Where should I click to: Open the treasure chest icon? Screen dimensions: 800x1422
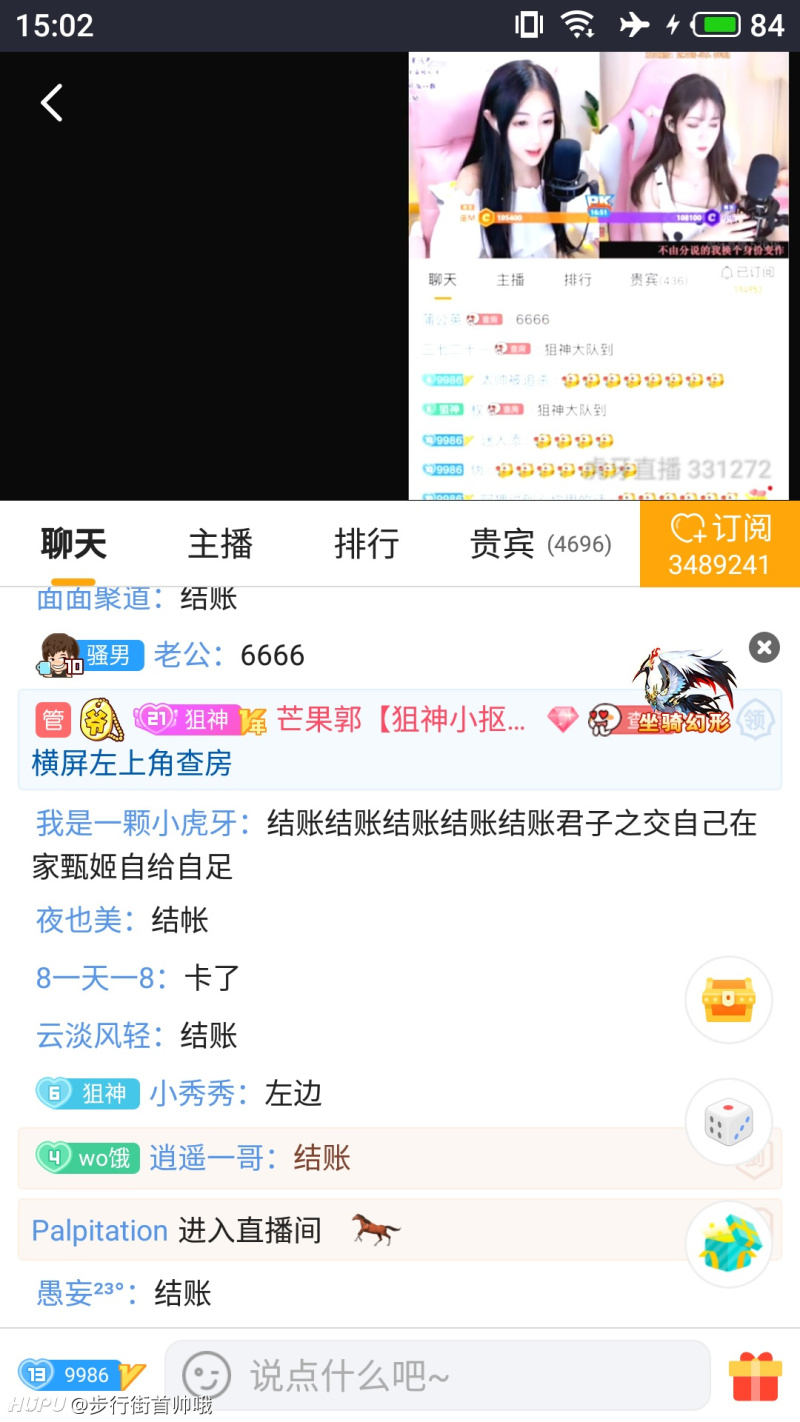point(728,999)
